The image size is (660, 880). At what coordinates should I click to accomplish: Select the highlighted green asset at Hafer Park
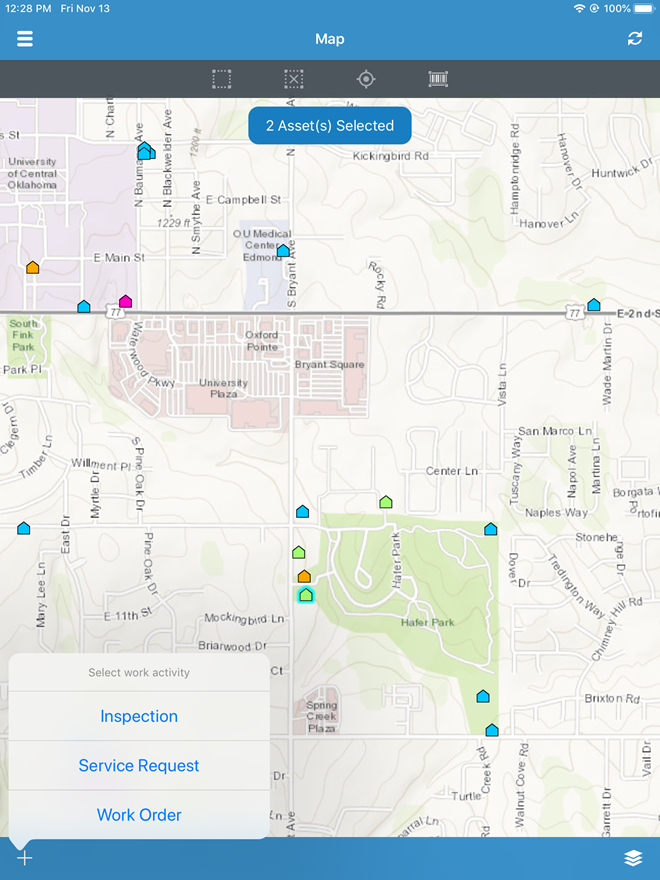(x=306, y=595)
